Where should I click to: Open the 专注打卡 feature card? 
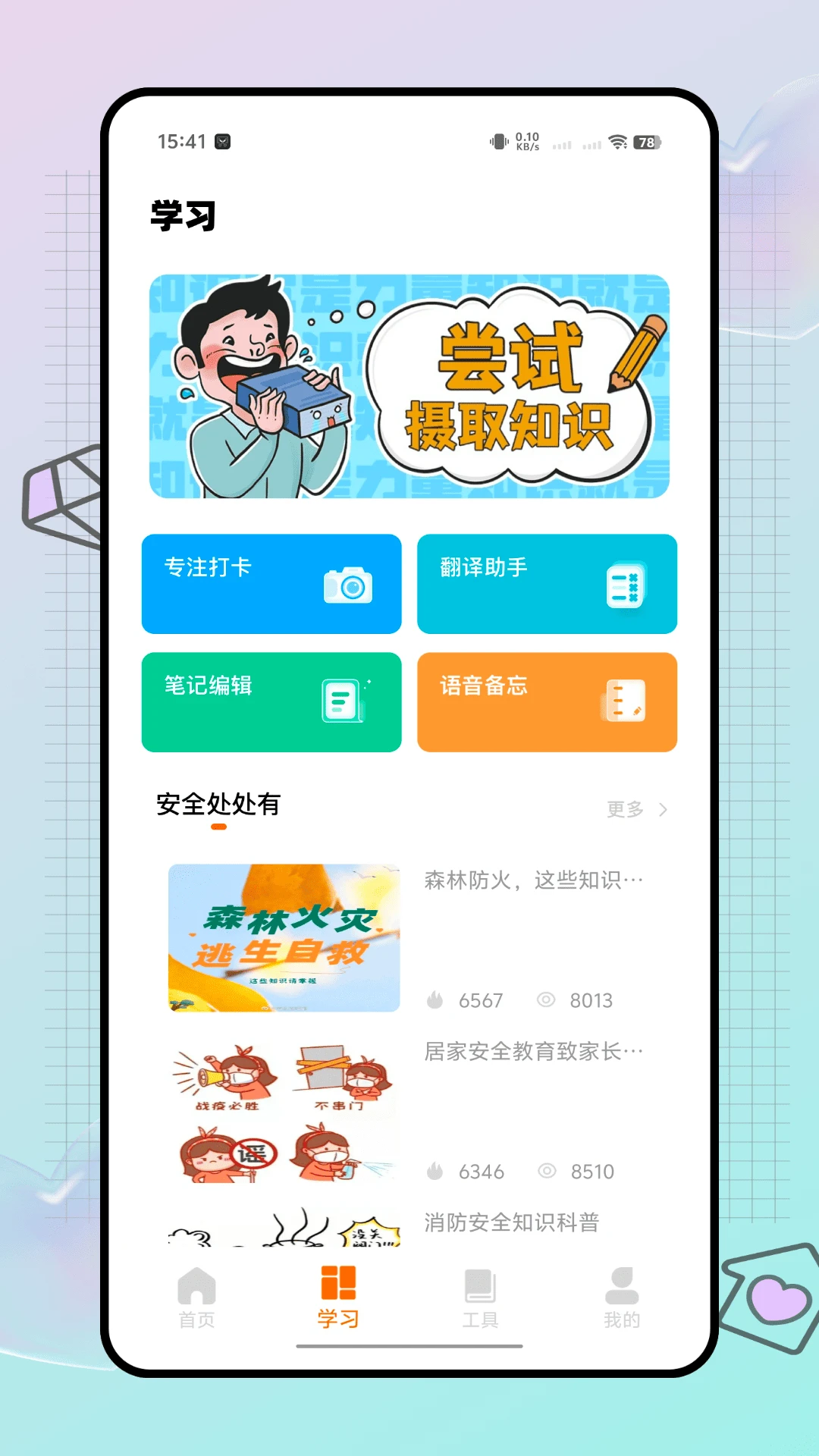[x=271, y=585]
